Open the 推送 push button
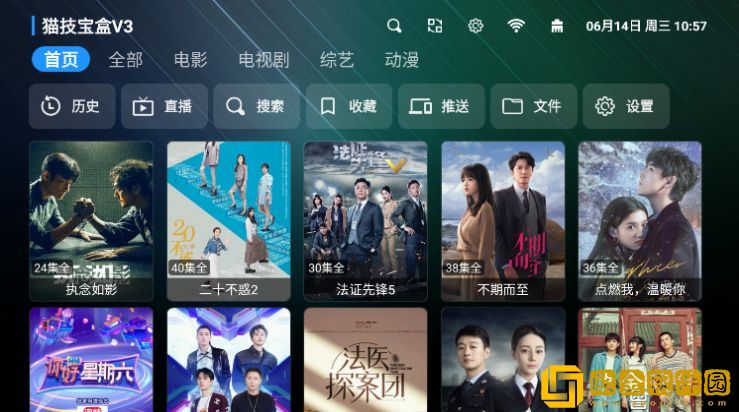The height and width of the screenshot is (412, 739). (440, 106)
